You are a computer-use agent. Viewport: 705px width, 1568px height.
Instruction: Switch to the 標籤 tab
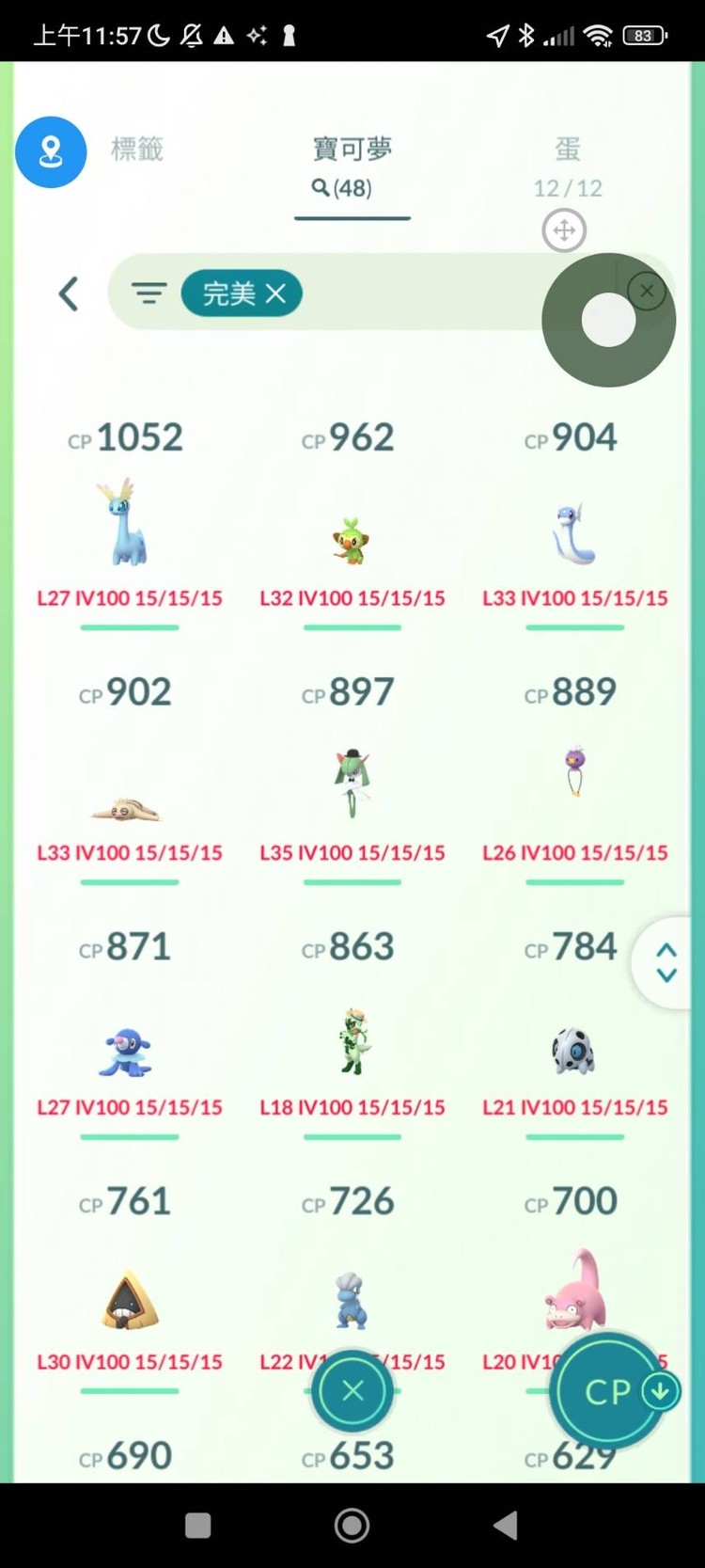[137, 149]
